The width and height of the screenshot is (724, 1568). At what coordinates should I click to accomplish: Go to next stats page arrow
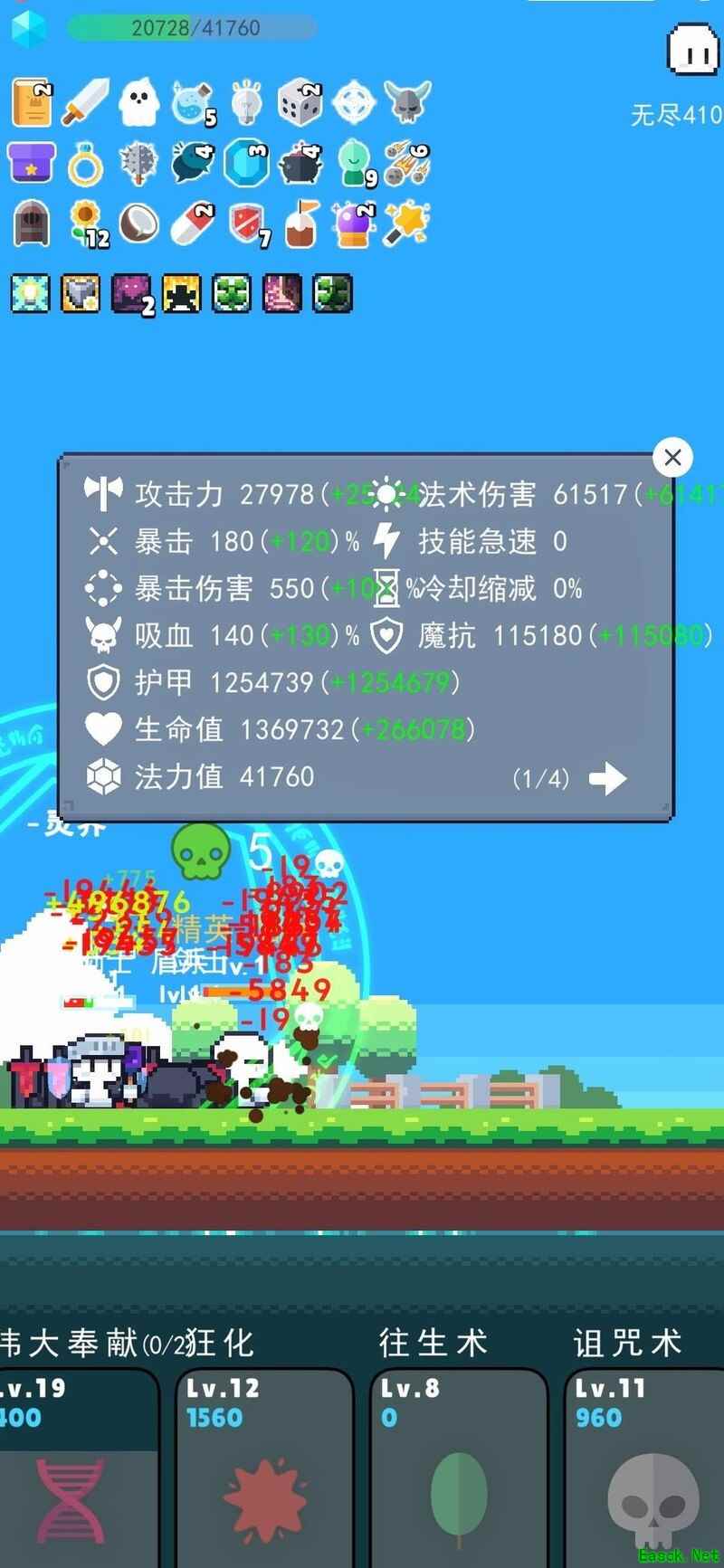(x=607, y=778)
